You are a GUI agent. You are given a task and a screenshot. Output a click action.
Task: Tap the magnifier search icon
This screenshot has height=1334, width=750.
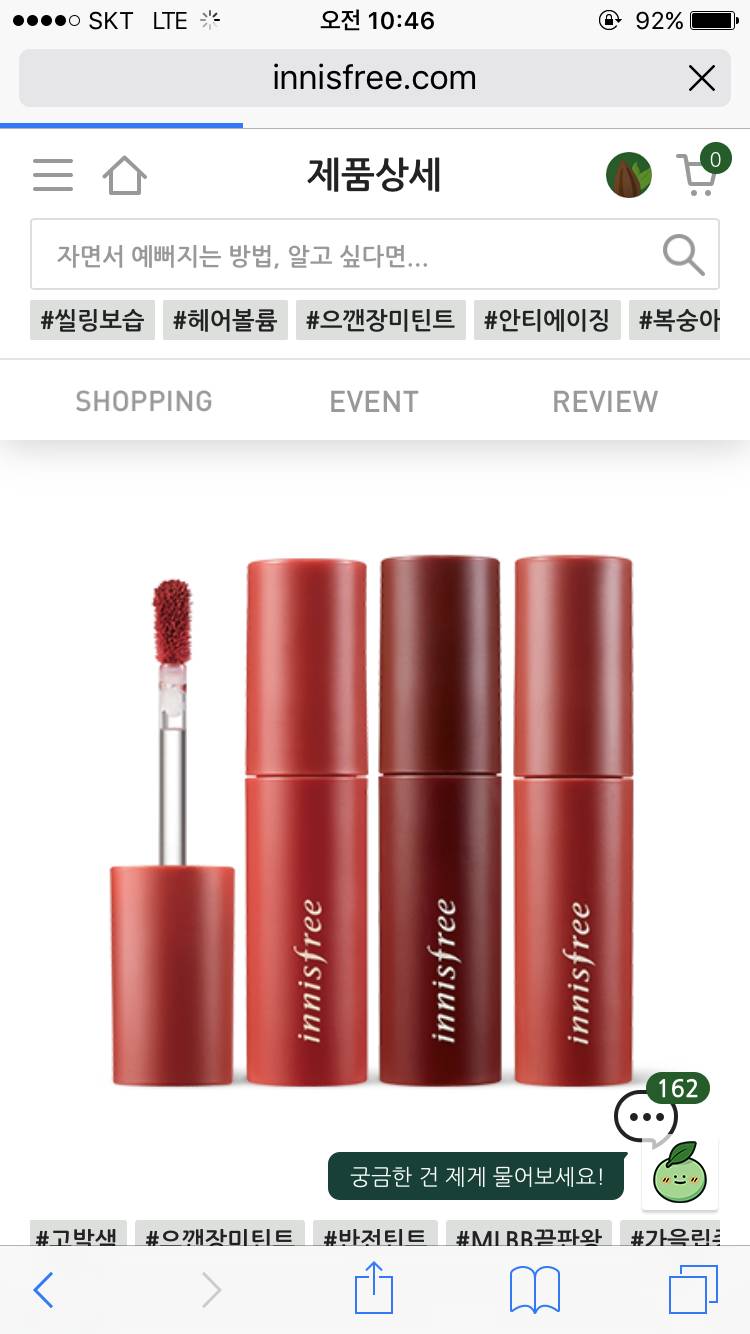(684, 255)
